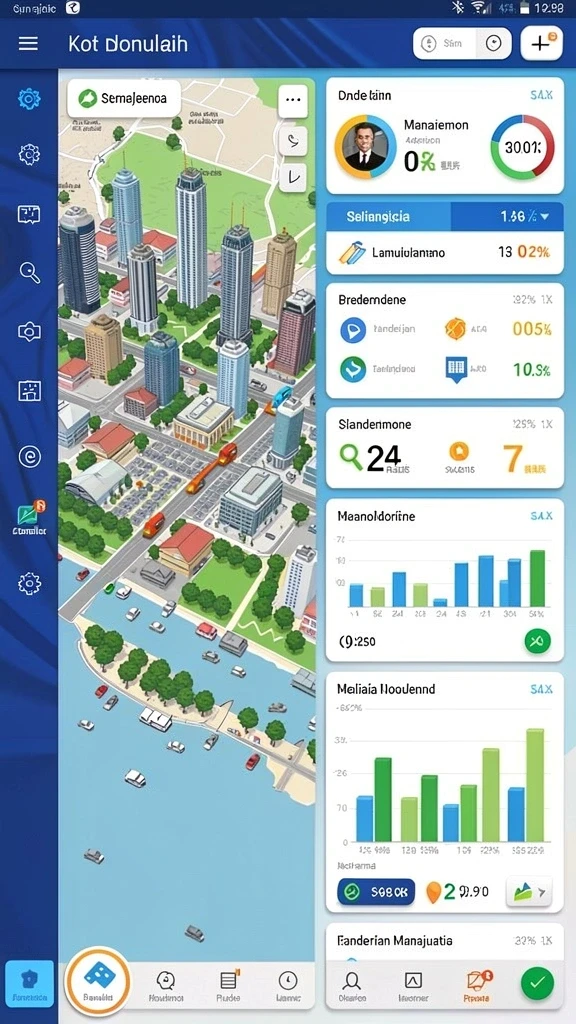Open the Lamuiulanano row
The width and height of the screenshot is (576, 1024).
(445, 252)
